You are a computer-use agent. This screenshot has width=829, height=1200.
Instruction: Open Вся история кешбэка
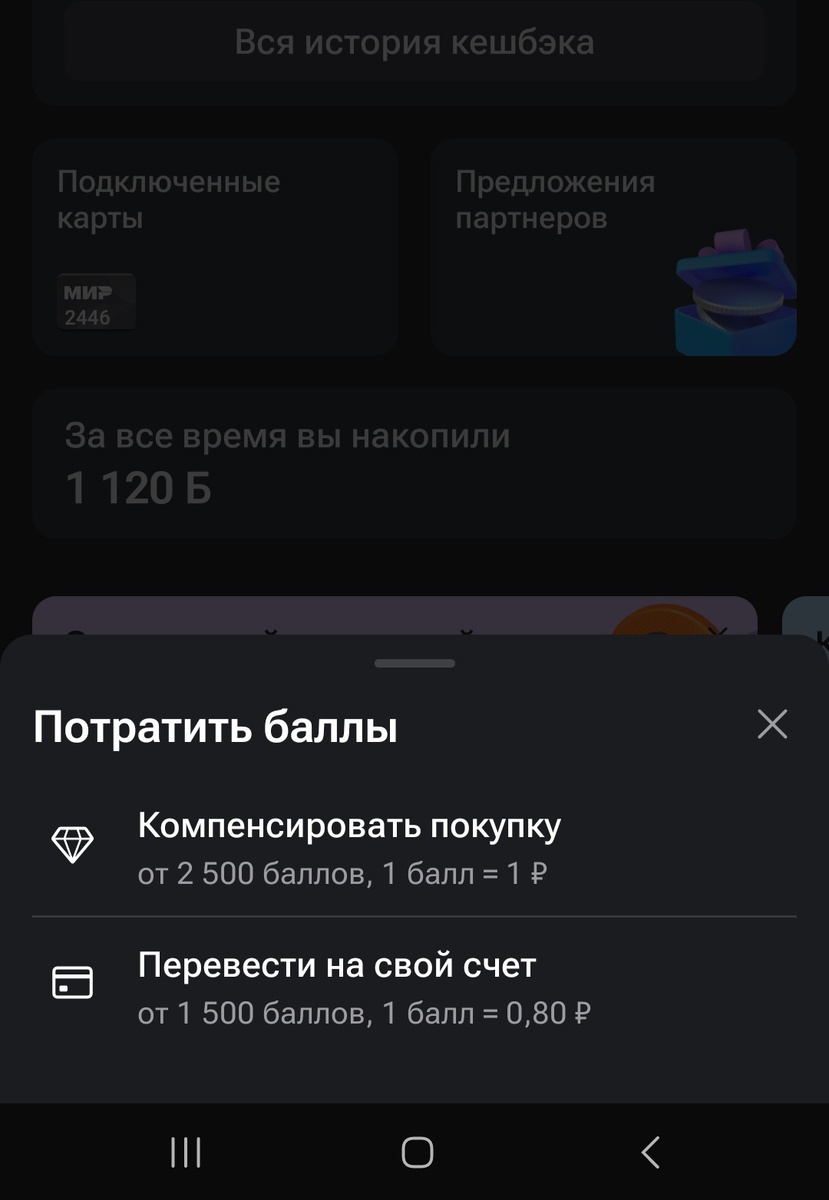click(414, 42)
